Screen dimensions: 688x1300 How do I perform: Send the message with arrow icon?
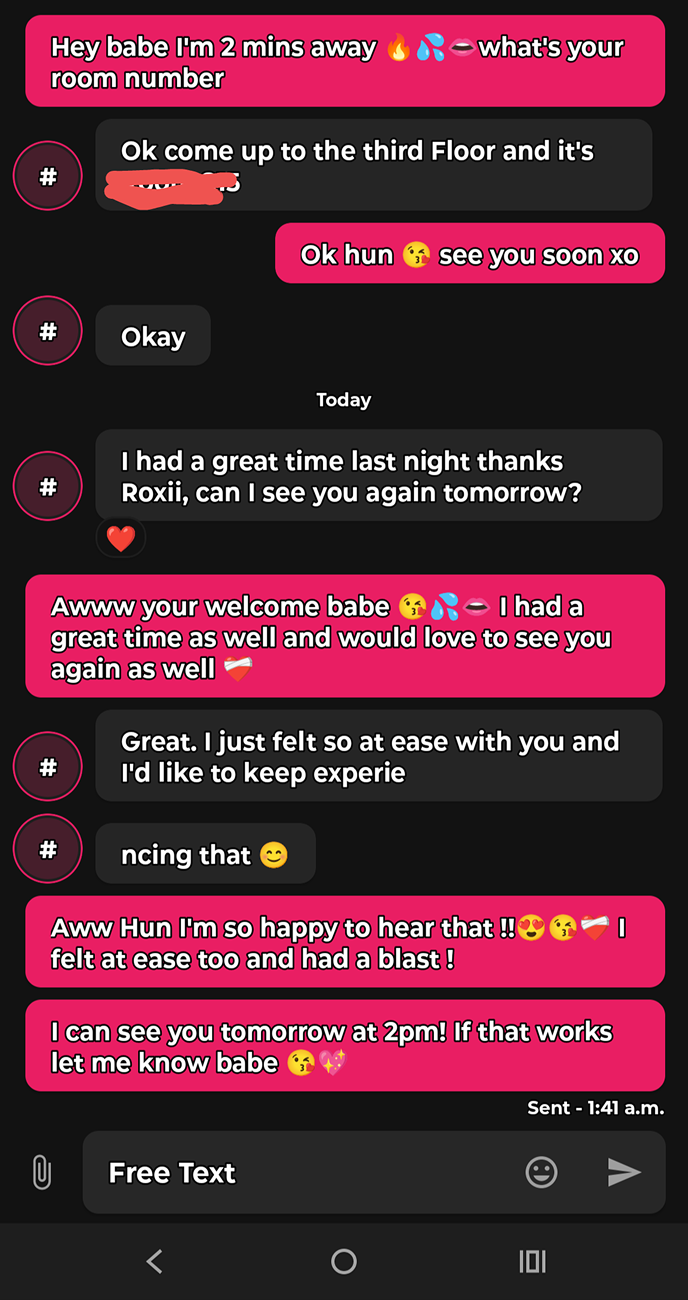coord(624,1172)
